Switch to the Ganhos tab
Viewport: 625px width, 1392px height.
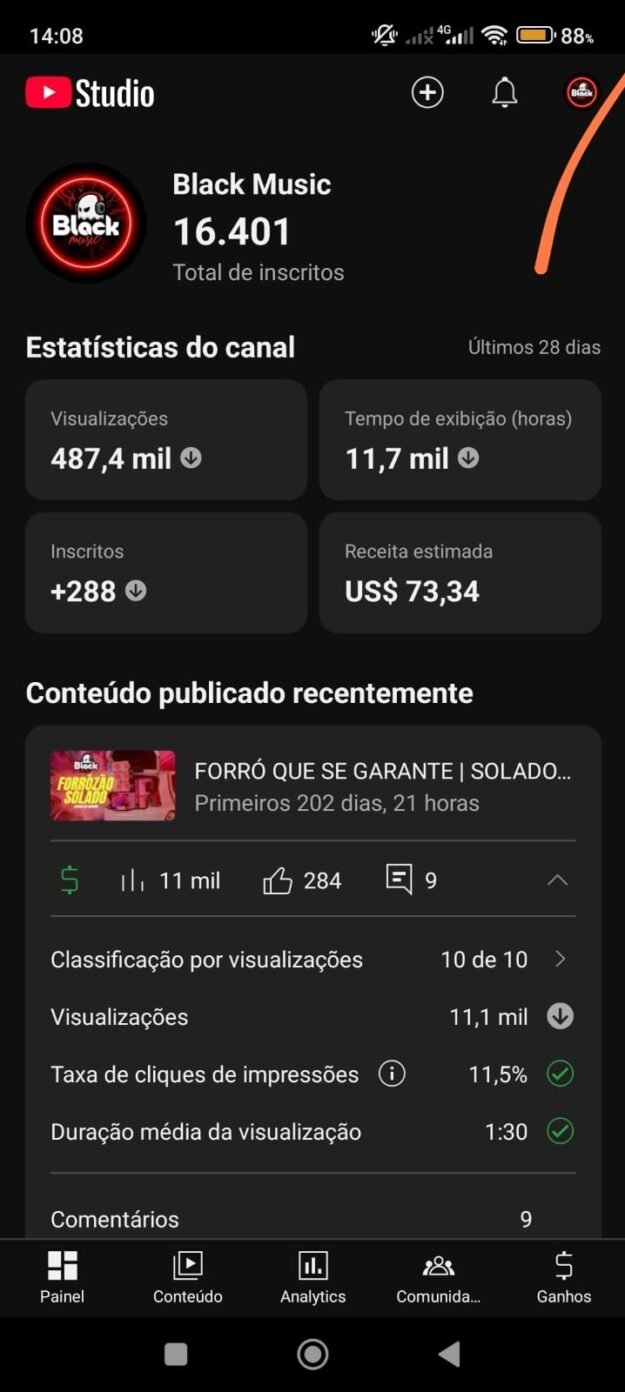click(x=564, y=1277)
